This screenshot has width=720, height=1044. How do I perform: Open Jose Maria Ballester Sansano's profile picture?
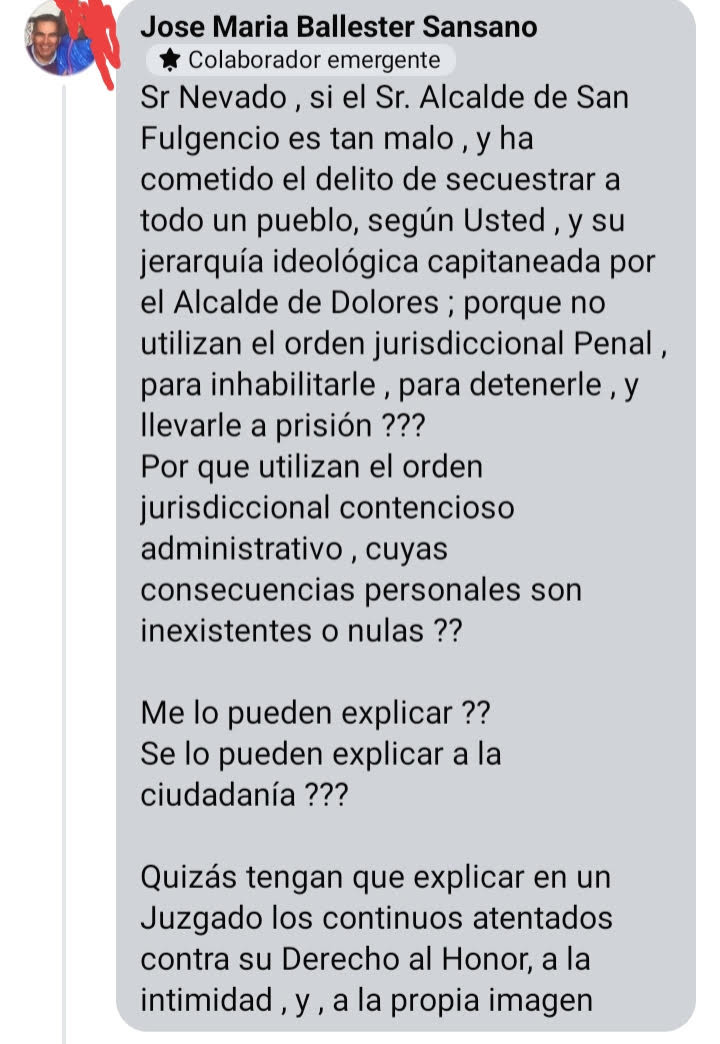tap(60, 40)
